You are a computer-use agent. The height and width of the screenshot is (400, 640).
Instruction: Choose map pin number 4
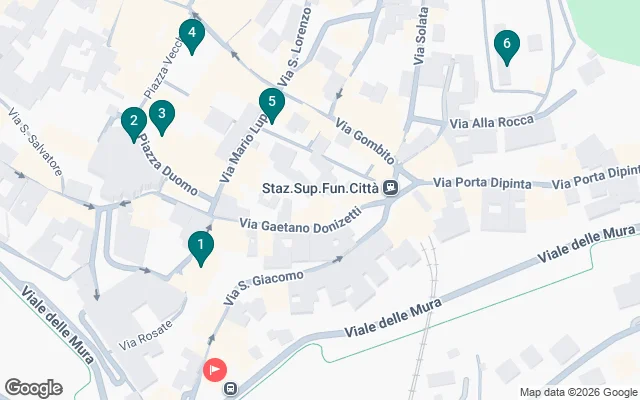point(191,33)
